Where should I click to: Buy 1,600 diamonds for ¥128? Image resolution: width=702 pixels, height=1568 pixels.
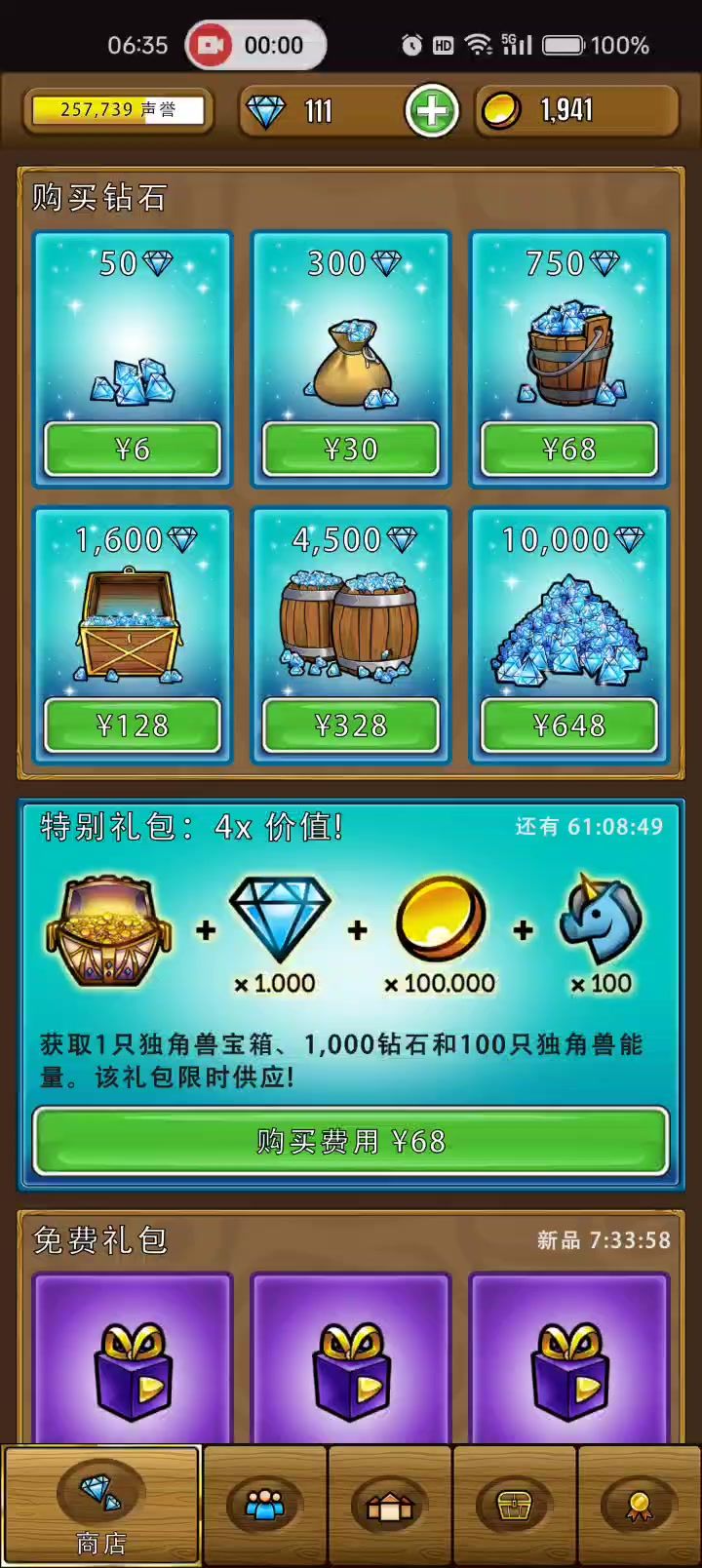click(133, 725)
